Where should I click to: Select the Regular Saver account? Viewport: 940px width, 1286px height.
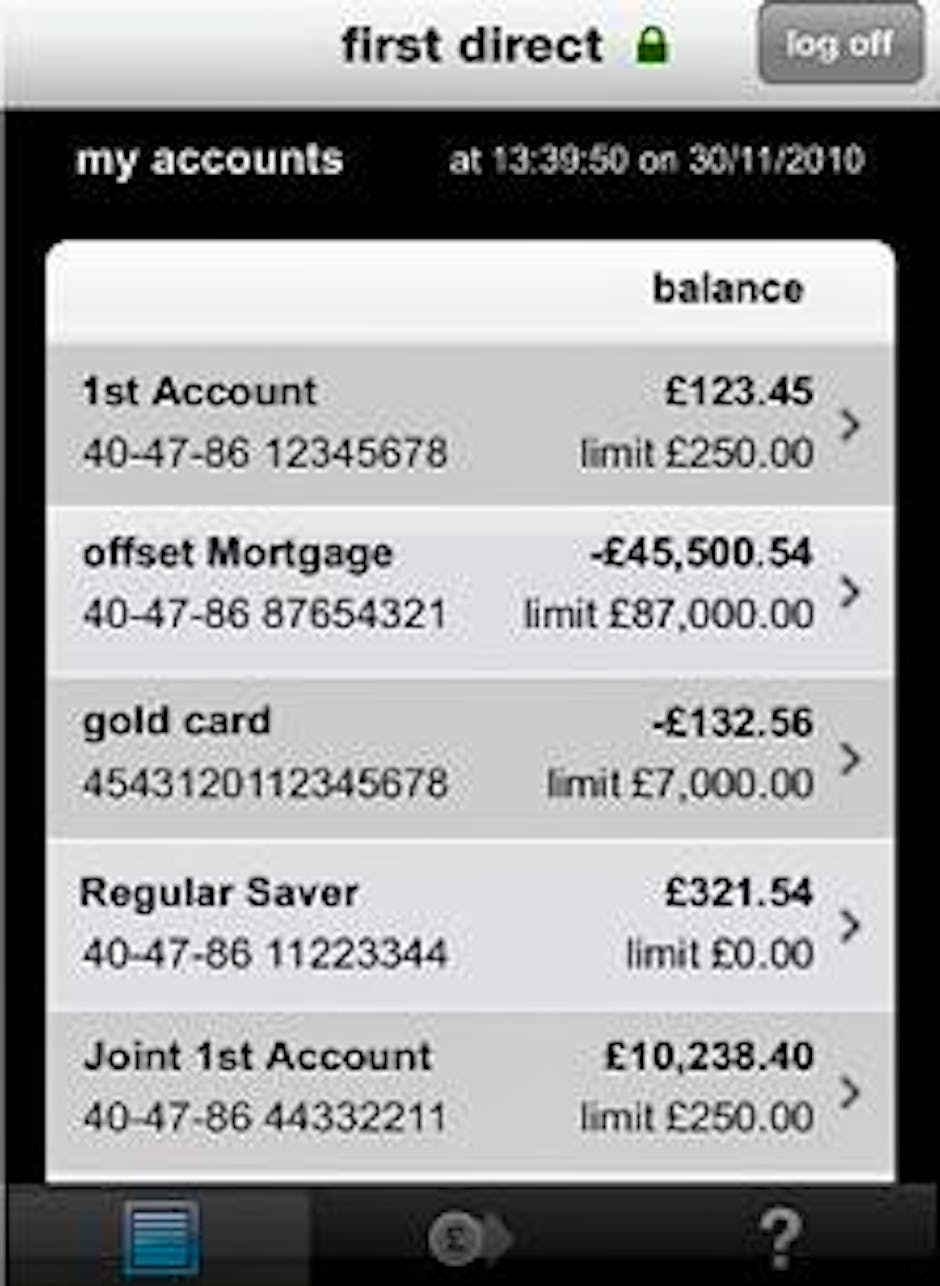(x=470, y=924)
